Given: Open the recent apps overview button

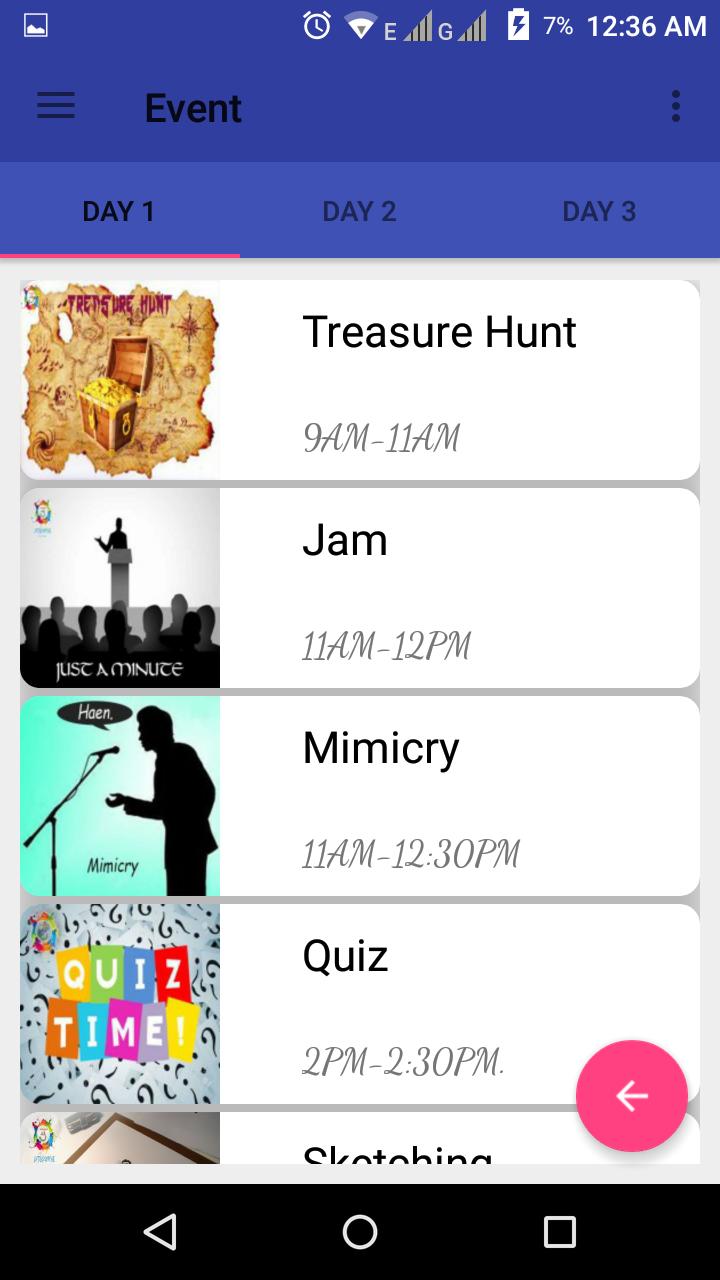Looking at the screenshot, I should (x=559, y=1234).
